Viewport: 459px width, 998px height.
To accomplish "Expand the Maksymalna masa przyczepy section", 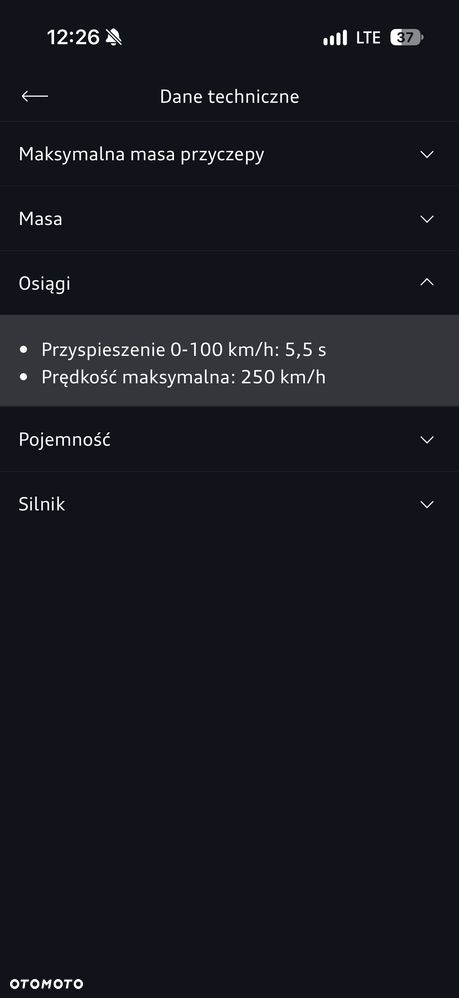I will pyautogui.click(x=229, y=154).
